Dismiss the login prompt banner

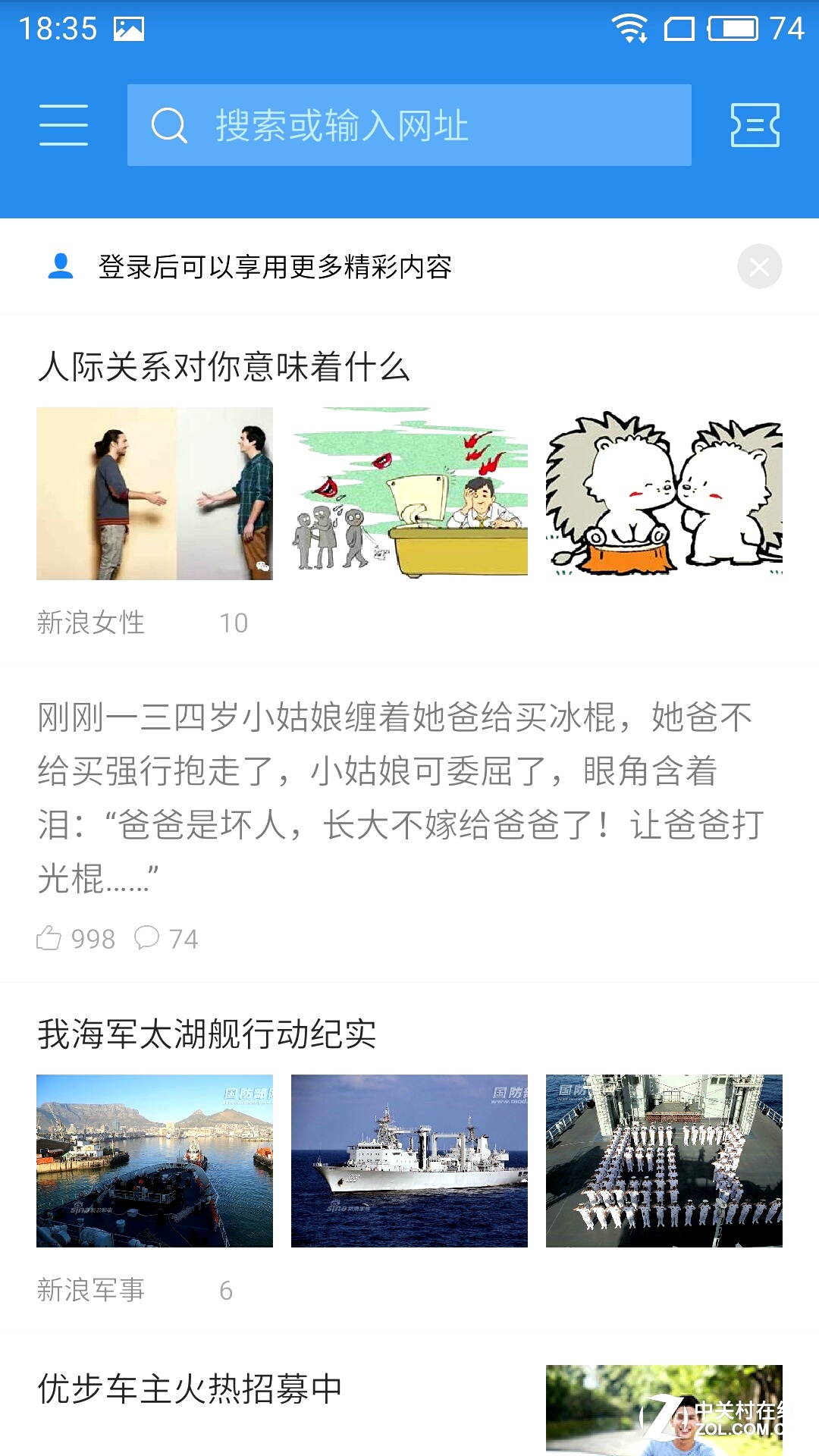point(759,267)
